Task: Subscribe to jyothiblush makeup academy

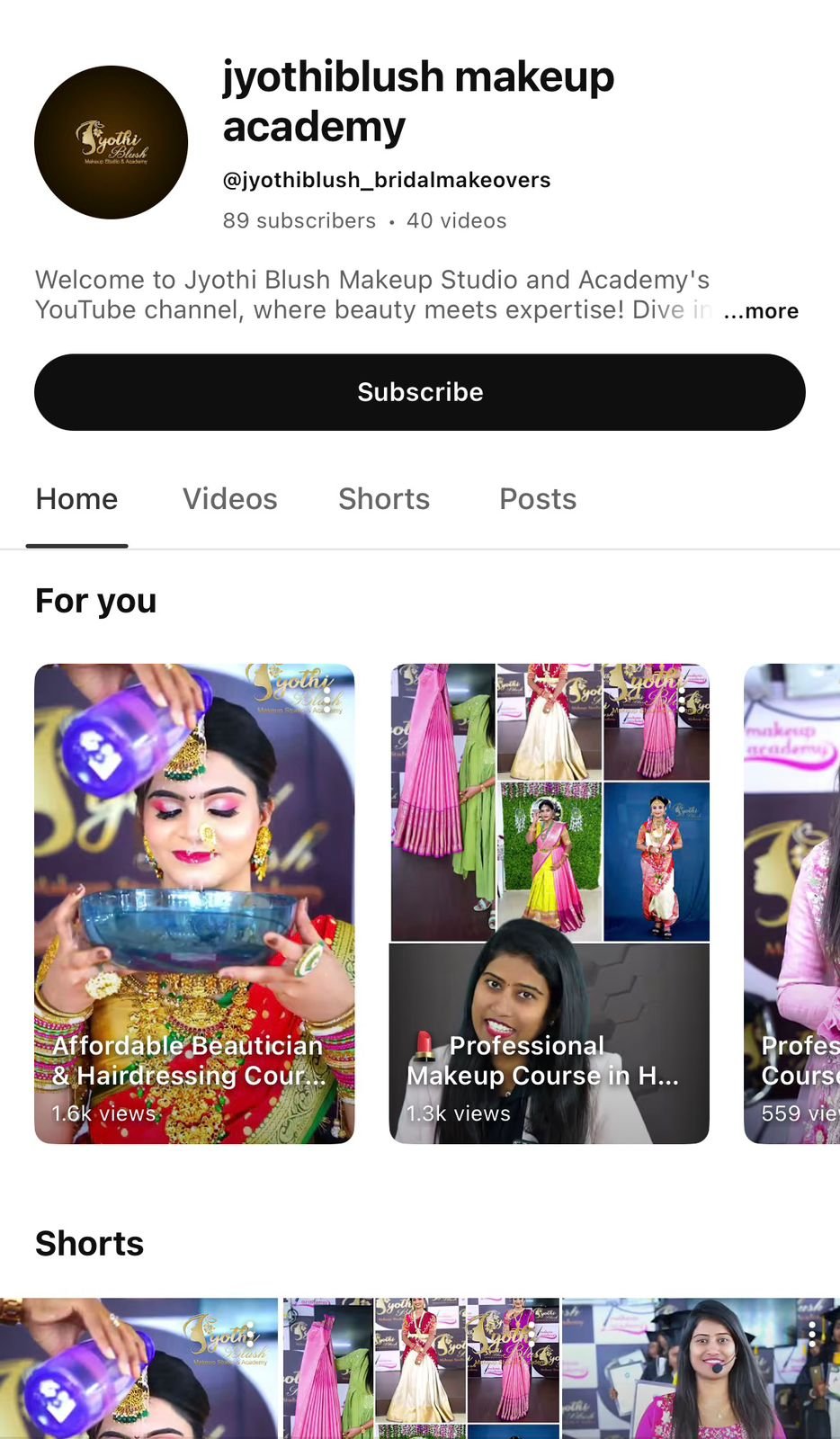Action: tap(419, 392)
